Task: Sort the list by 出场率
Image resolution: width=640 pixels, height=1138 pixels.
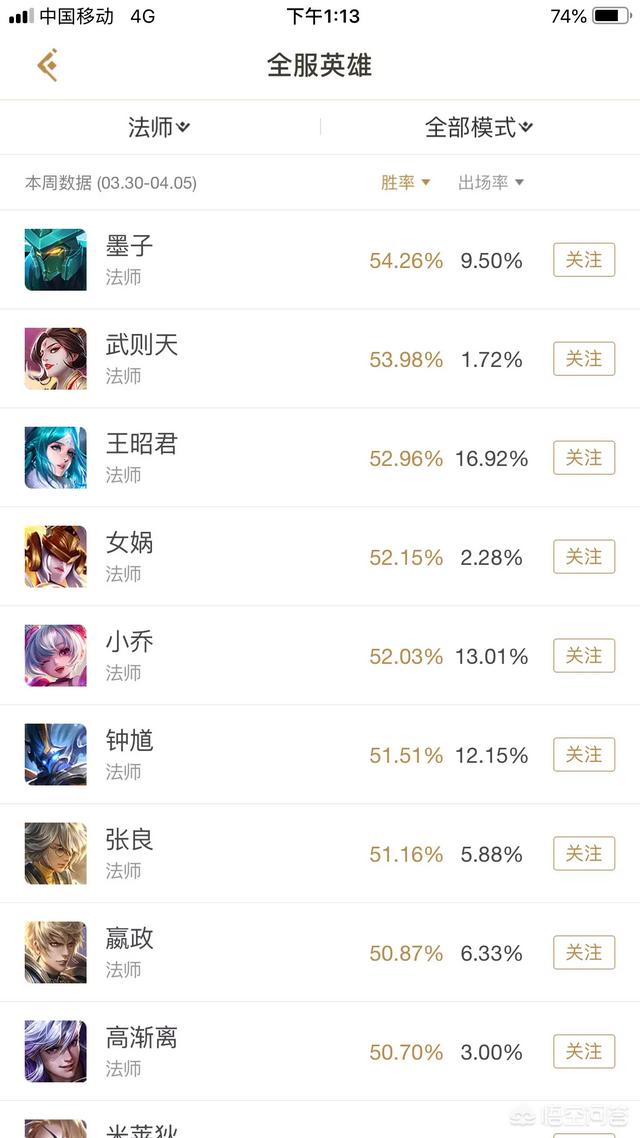Action: (x=491, y=182)
